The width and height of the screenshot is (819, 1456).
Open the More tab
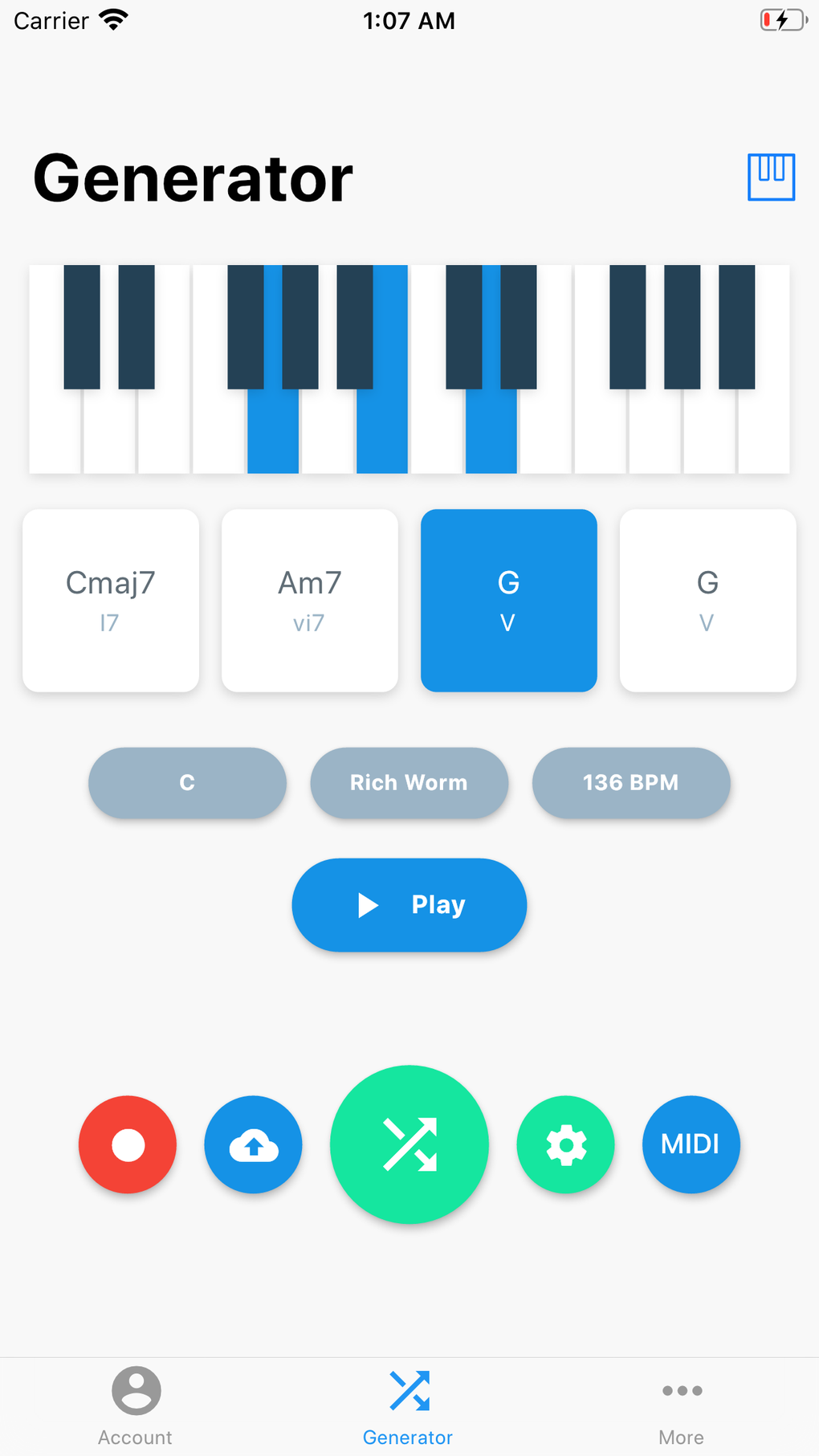click(x=682, y=1406)
